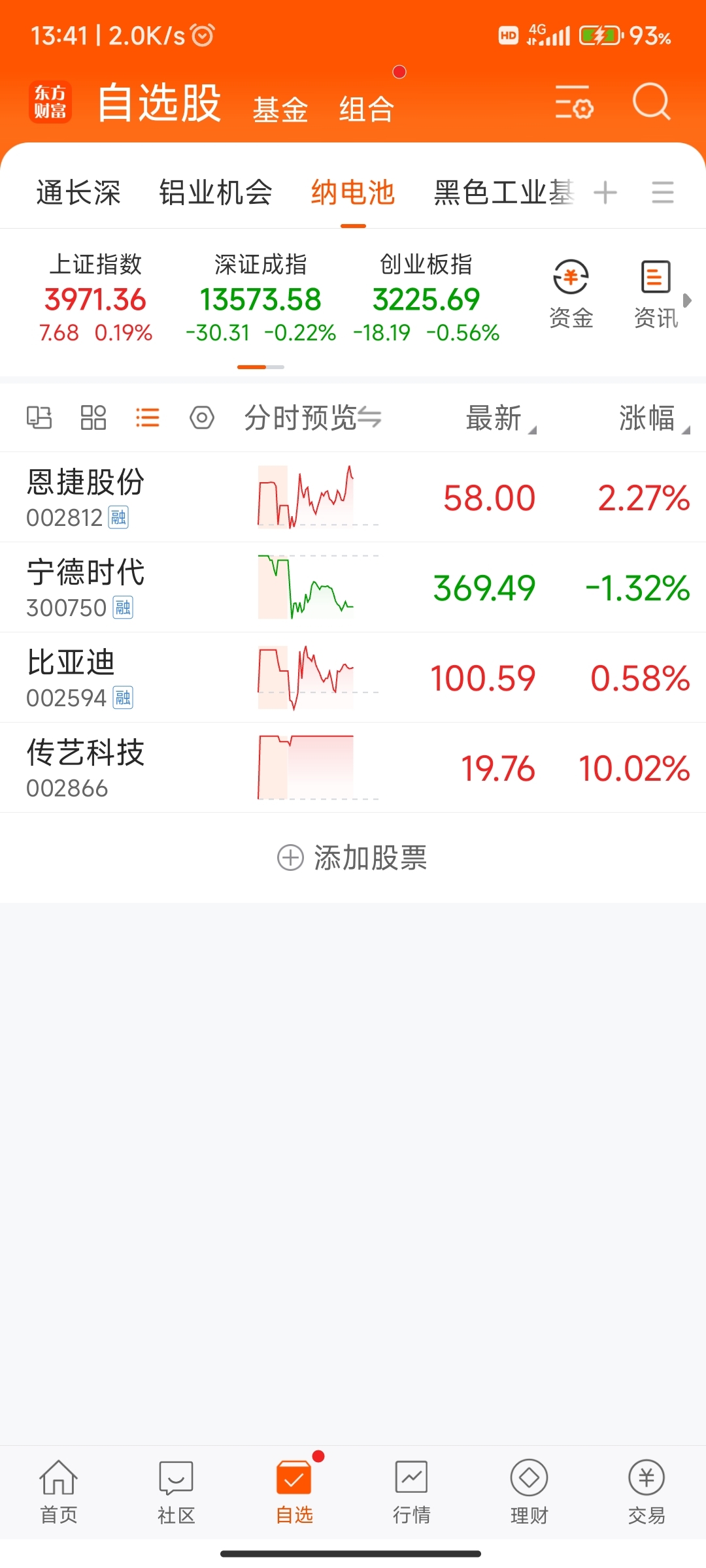Open 传艺科技 stock row
This screenshot has height=1568, width=706.
click(353, 768)
